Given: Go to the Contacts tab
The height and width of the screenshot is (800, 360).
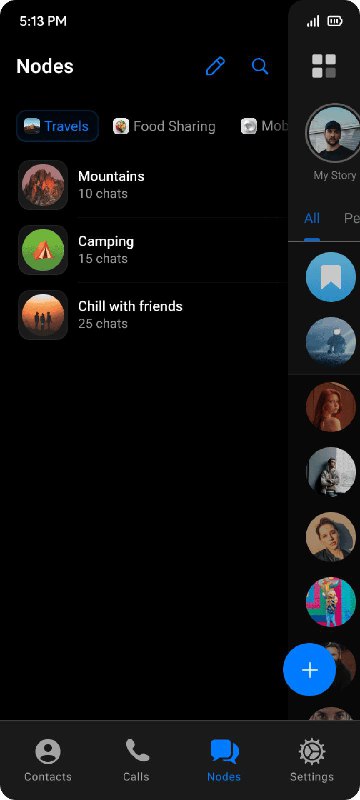Looking at the screenshot, I should tap(48, 761).
